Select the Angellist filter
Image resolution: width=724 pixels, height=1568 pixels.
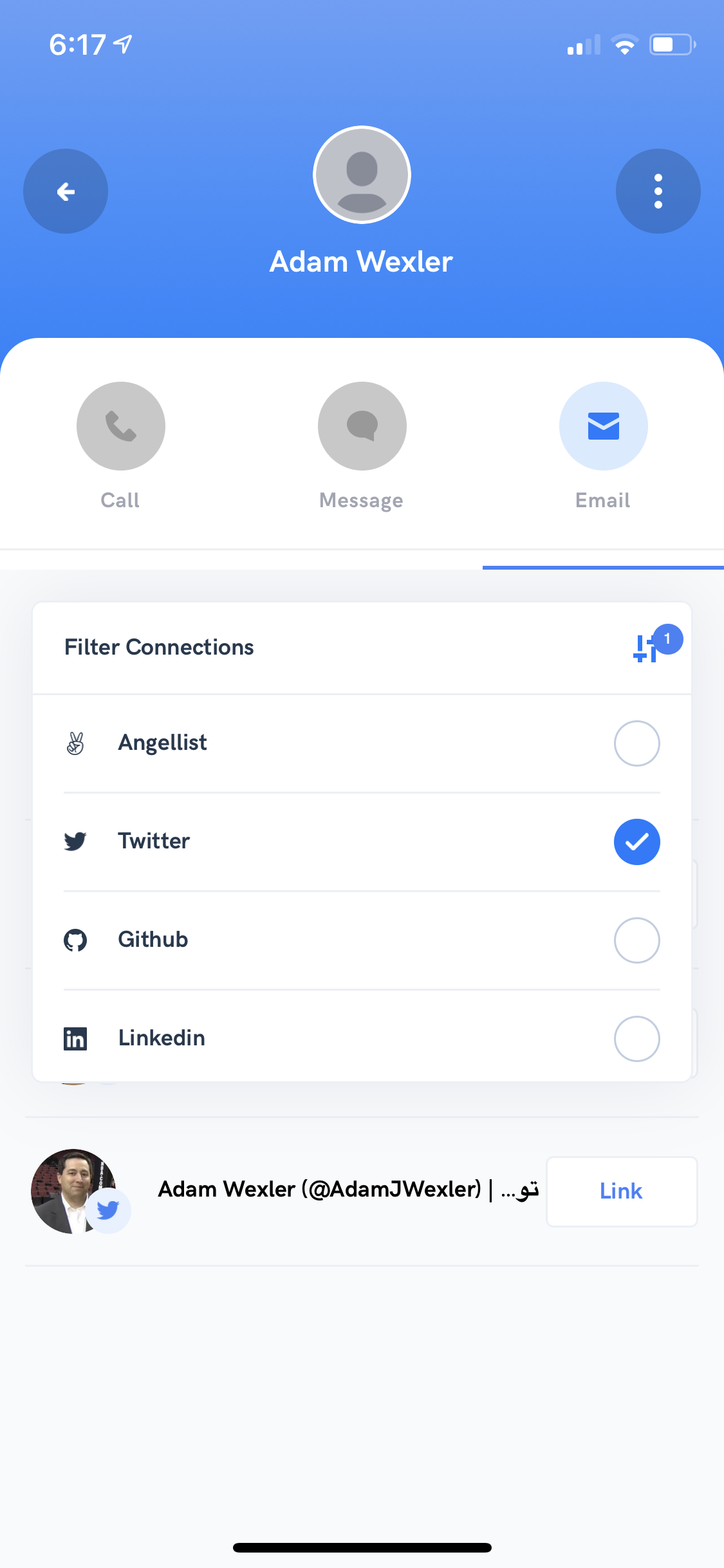[362, 743]
